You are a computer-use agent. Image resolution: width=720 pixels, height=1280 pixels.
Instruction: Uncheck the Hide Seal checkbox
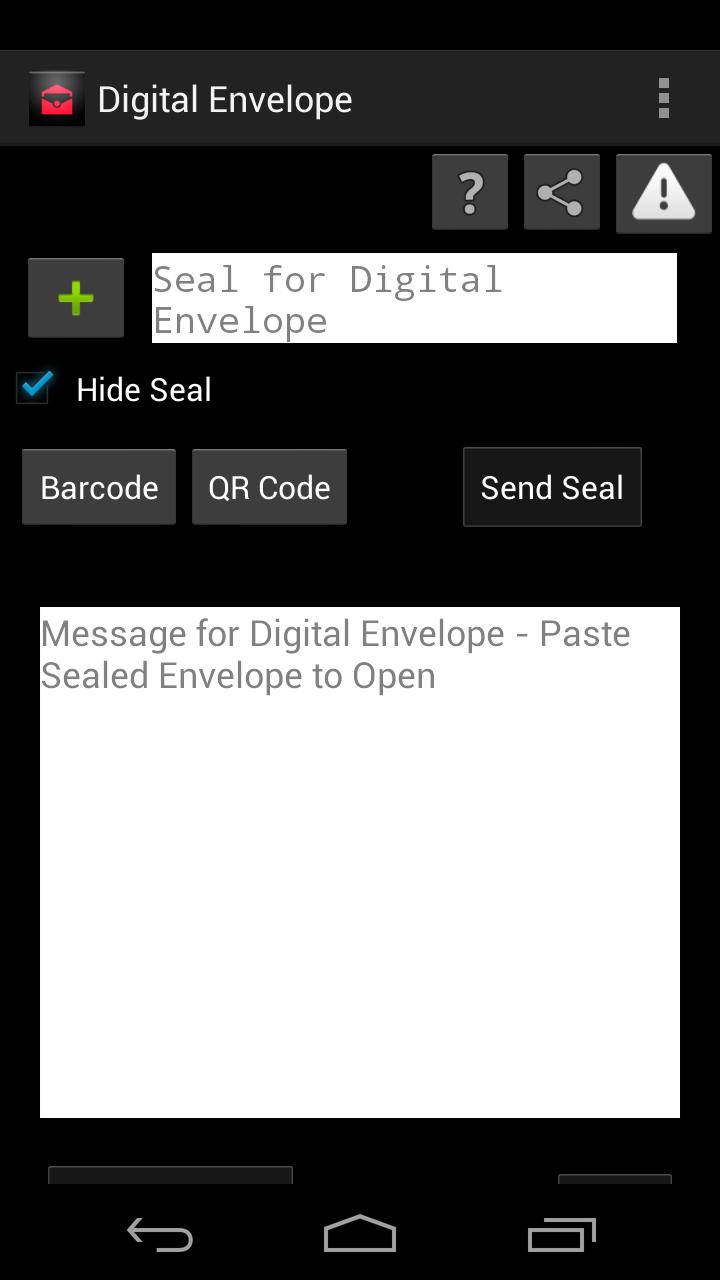click(x=34, y=388)
